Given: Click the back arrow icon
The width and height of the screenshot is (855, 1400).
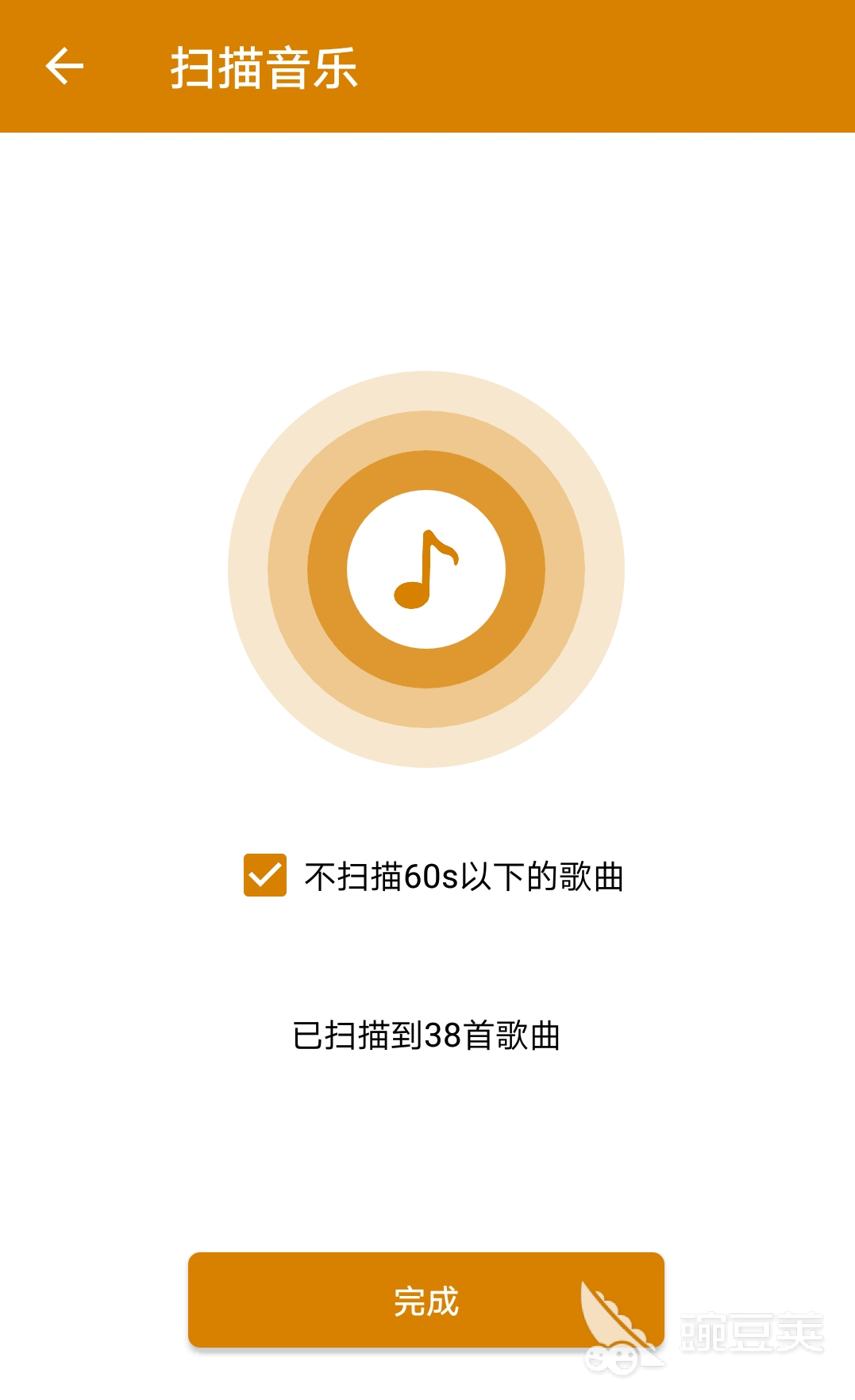Looking at the screenshot, I should pos(67,65).
